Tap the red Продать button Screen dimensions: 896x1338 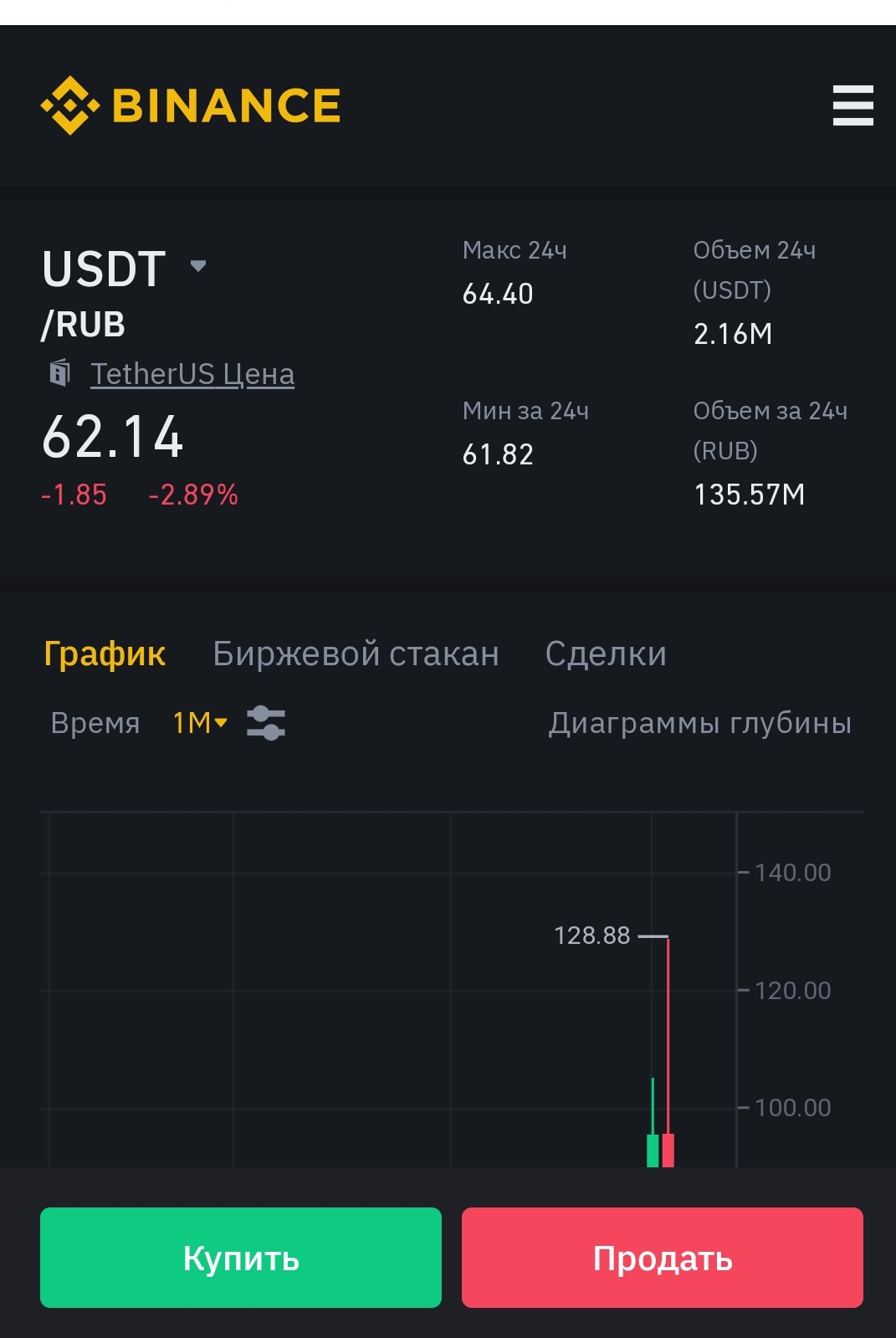click(x=663, y=1258)
